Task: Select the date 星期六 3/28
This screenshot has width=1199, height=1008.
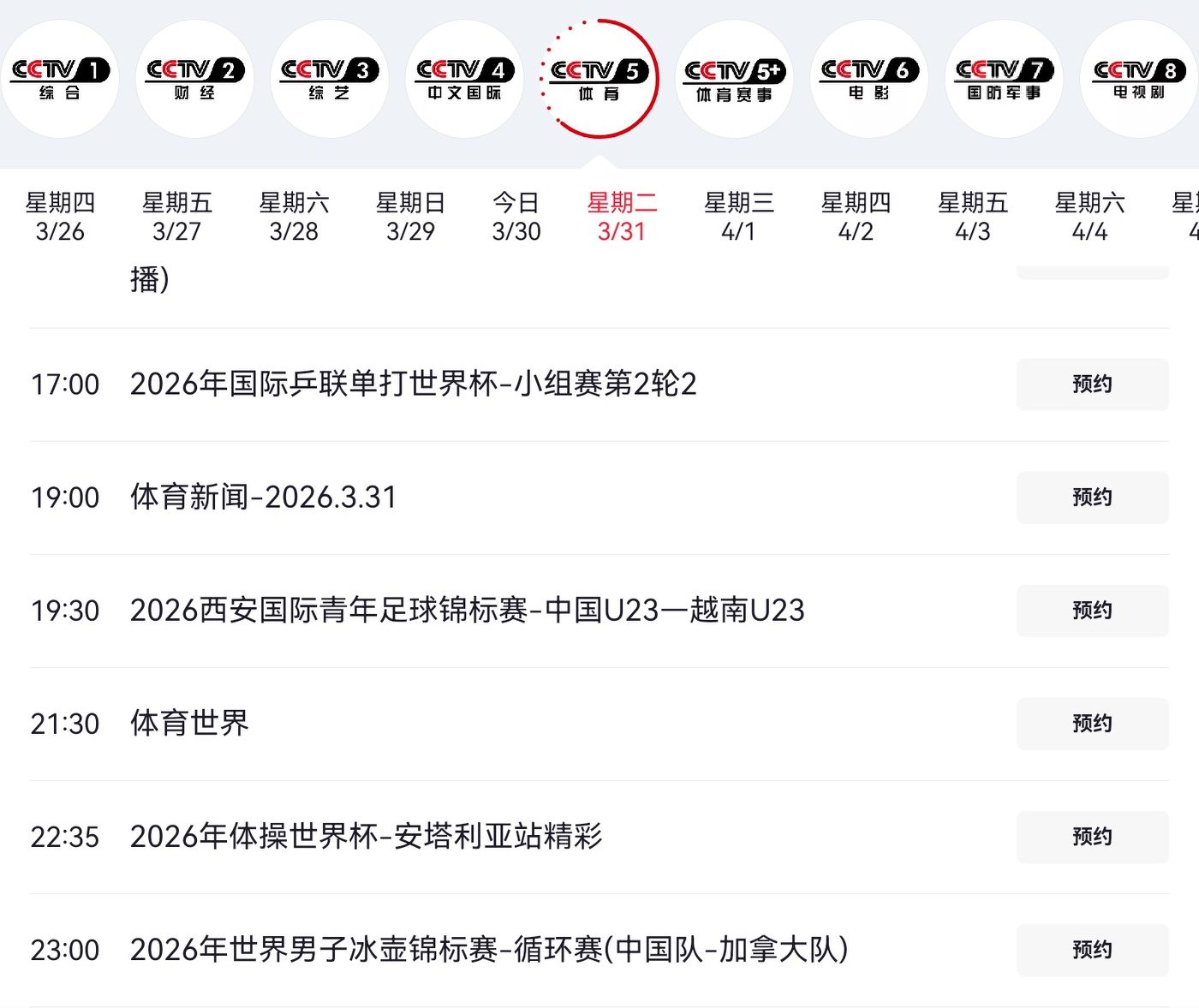Action: 294,217
